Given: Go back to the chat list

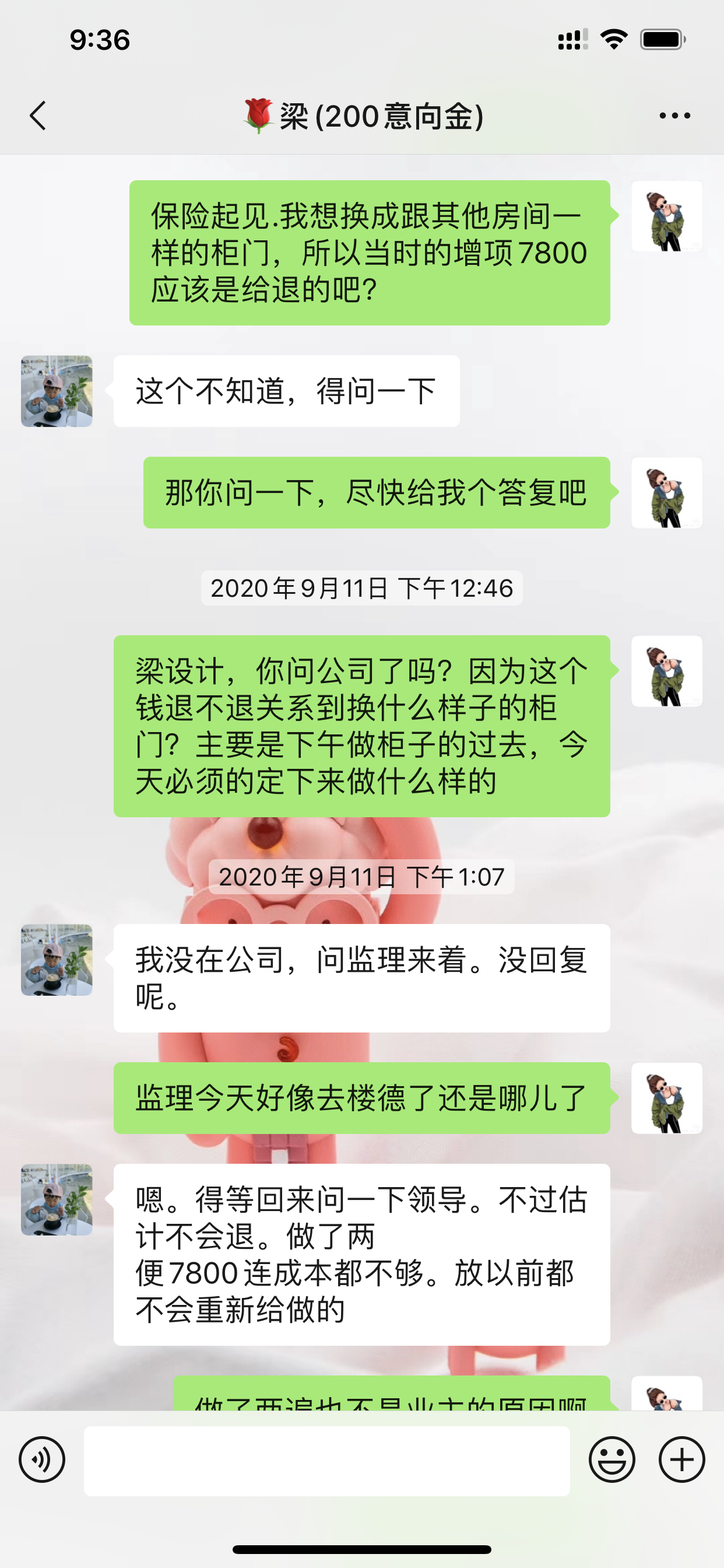Looking at the screenshot, I should pyautogui.click(x=38, y=116).
